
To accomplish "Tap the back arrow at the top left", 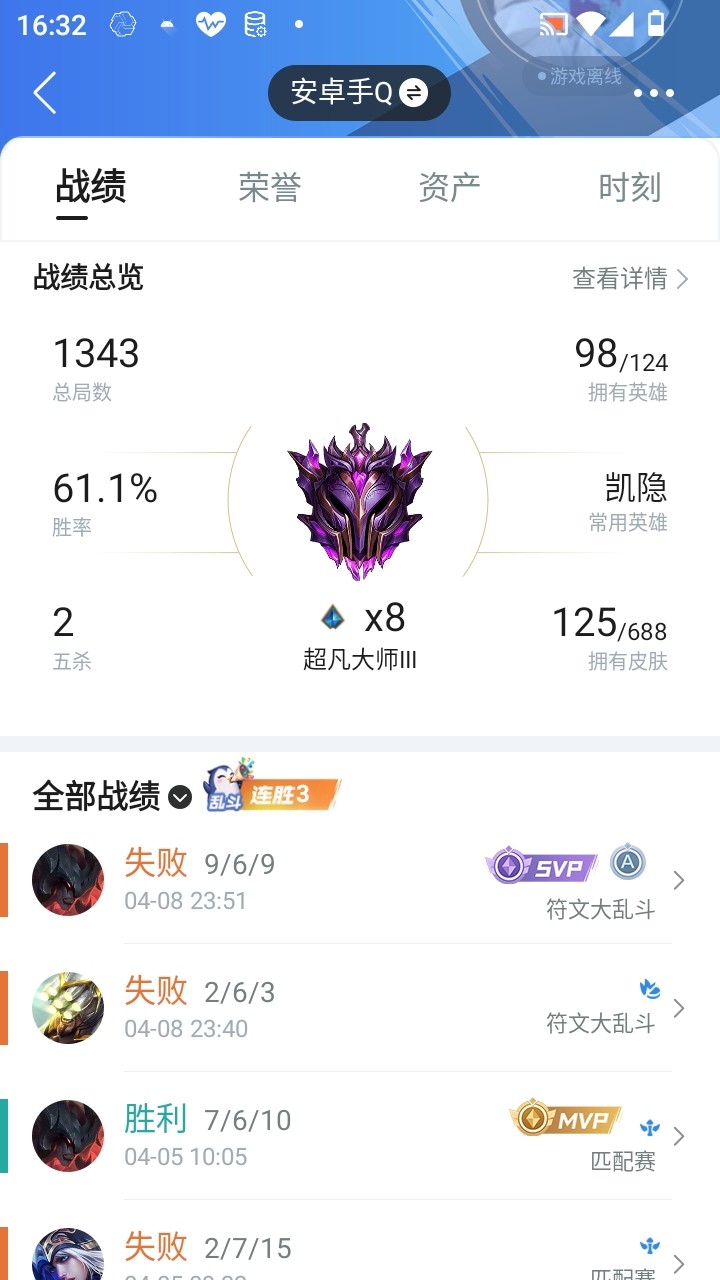I will [42, 92].
